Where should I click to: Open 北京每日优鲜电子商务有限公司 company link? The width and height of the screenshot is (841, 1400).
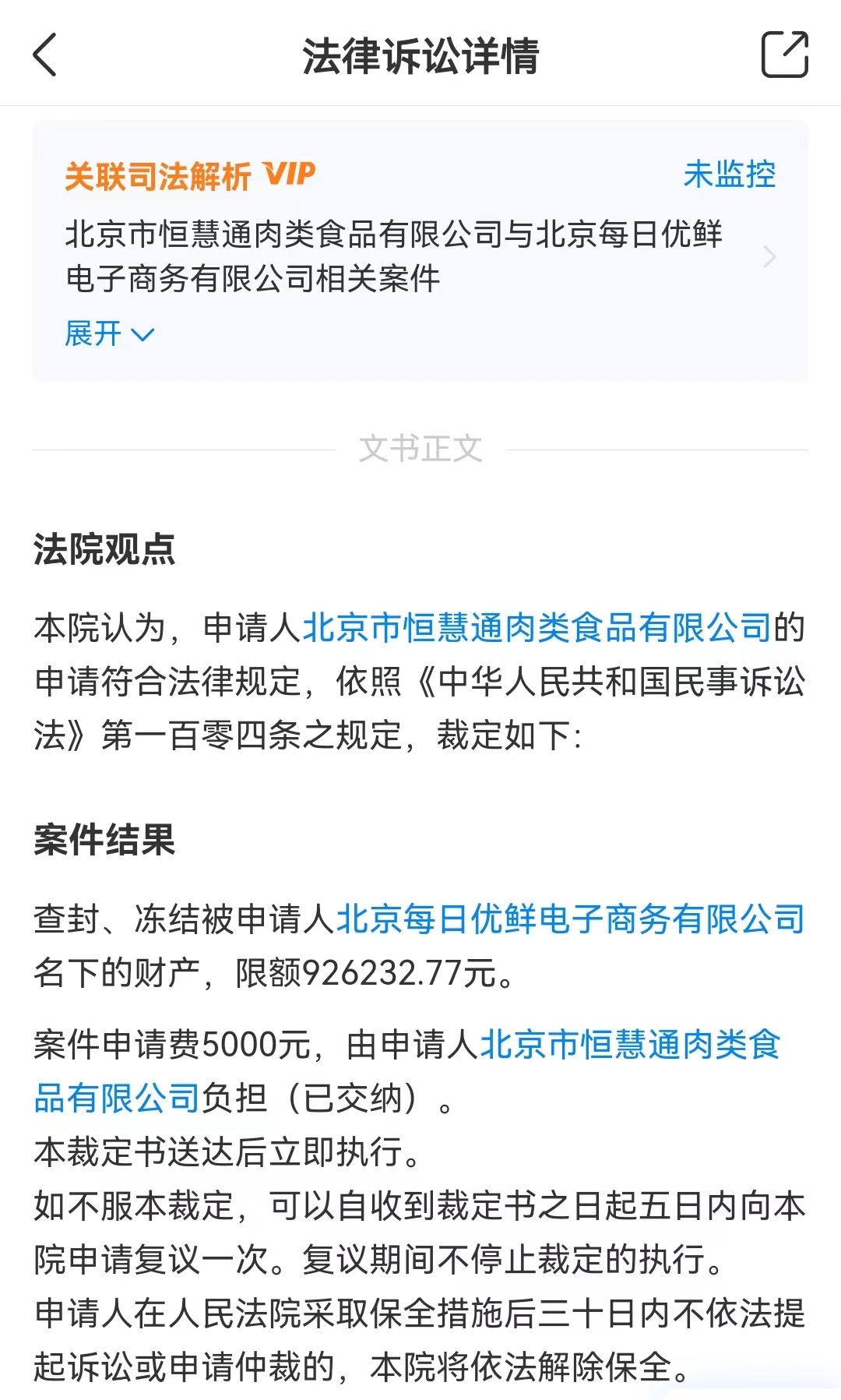[570, 919]
